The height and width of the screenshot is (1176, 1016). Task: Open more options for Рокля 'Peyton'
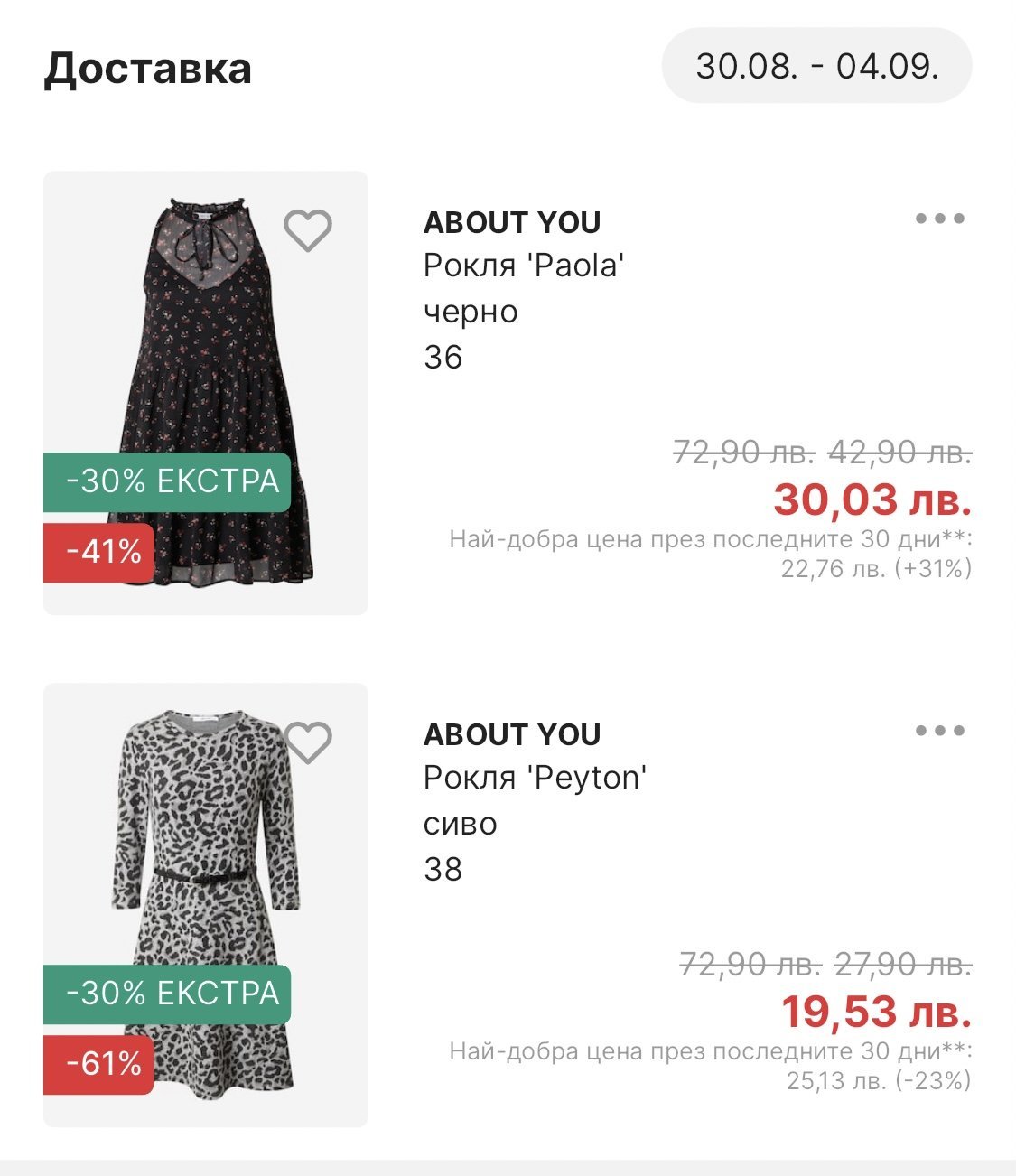tap(939, 731)
